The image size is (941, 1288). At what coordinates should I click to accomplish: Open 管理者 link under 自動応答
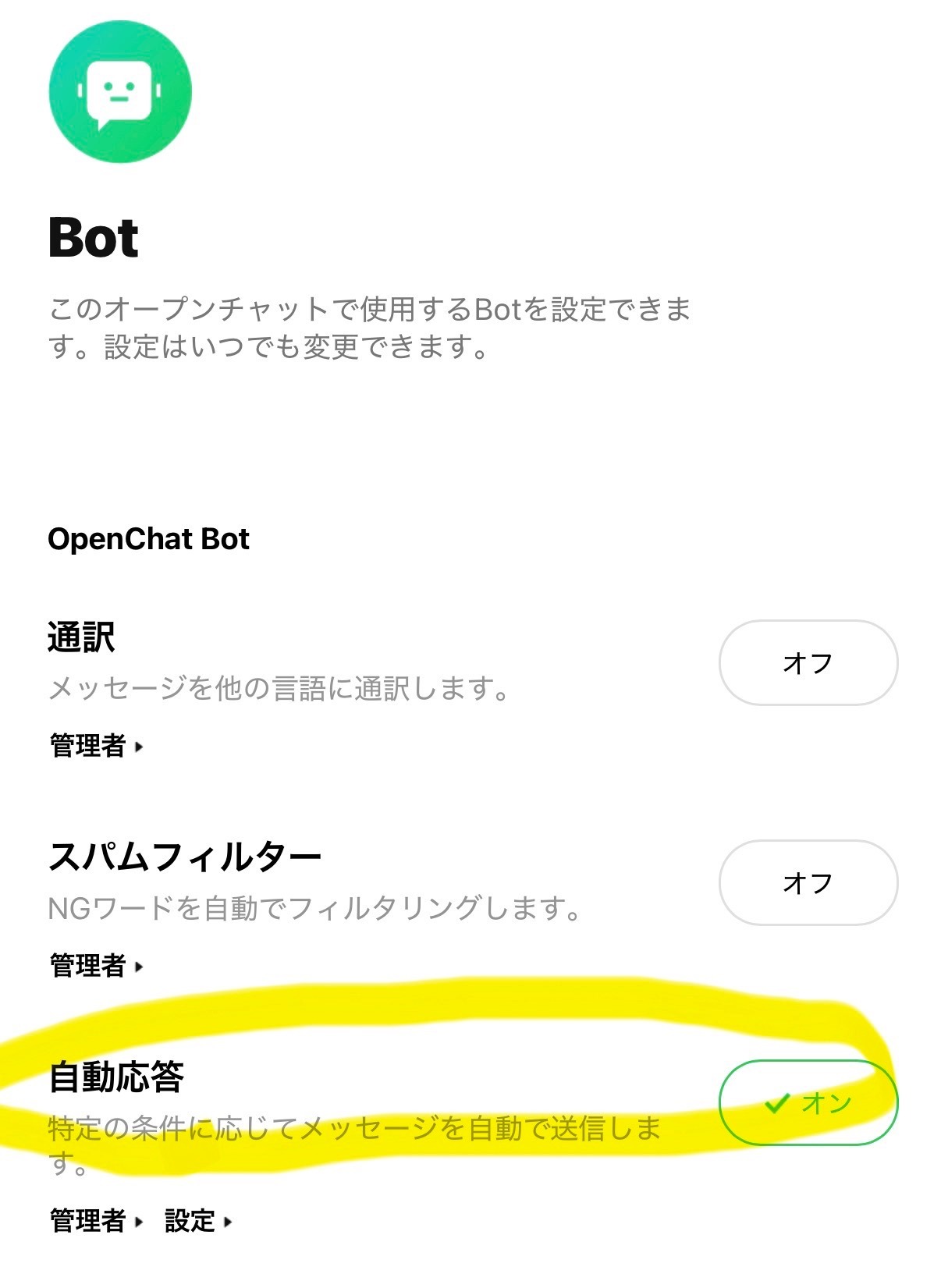(96, 1220)
